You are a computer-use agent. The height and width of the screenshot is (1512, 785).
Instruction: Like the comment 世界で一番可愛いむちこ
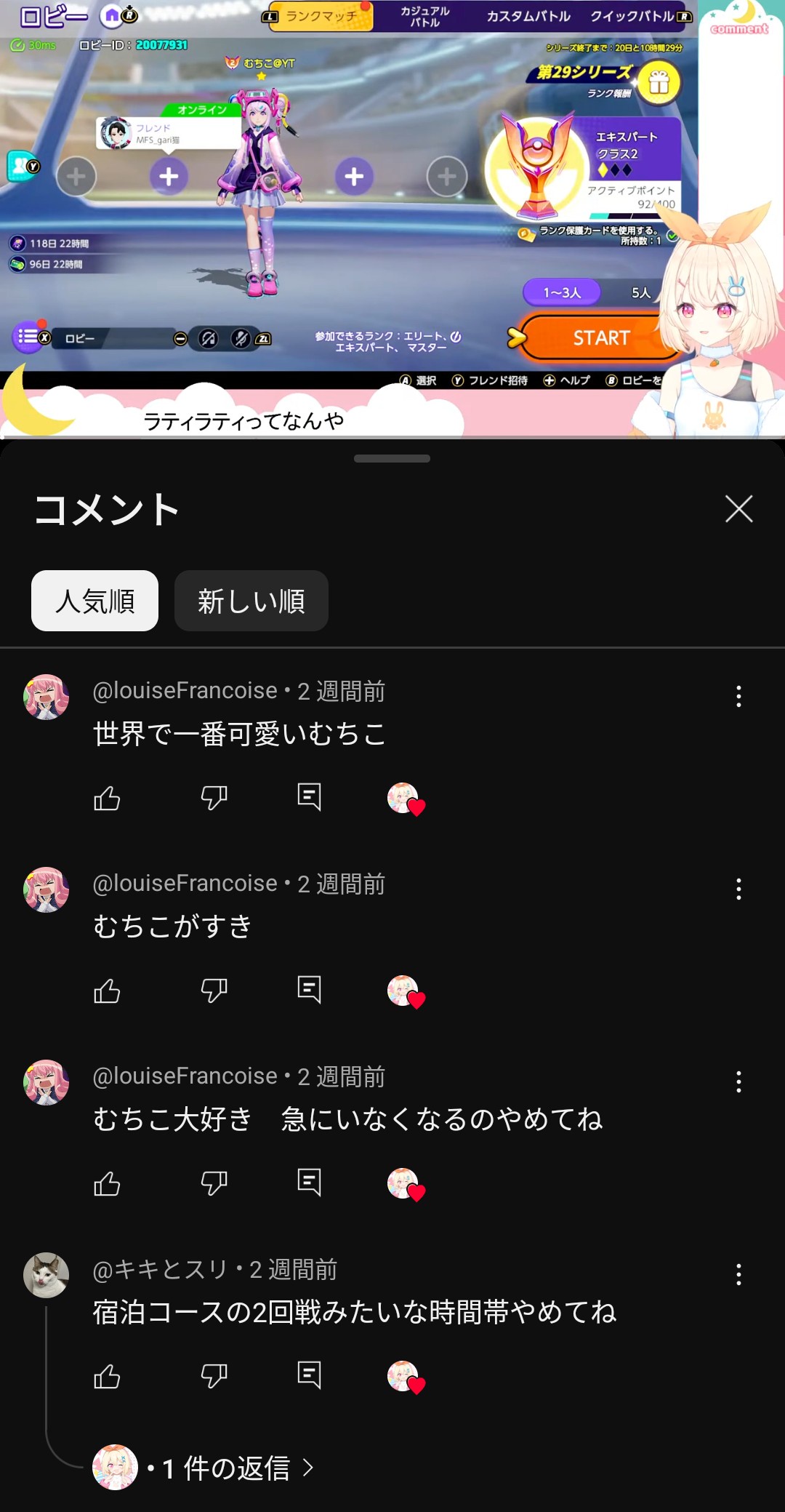(107, 798)
